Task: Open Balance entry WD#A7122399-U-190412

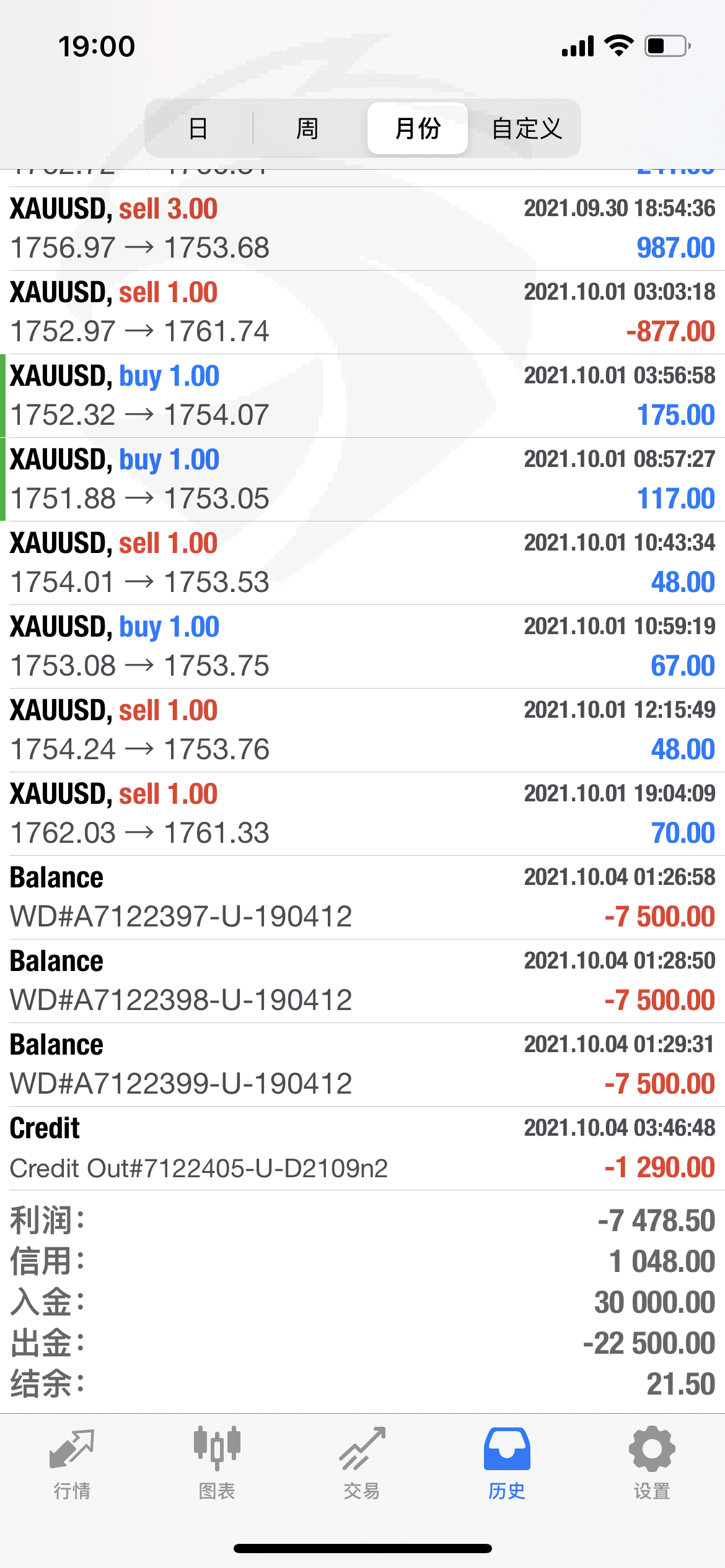Action: point(362,1065)
